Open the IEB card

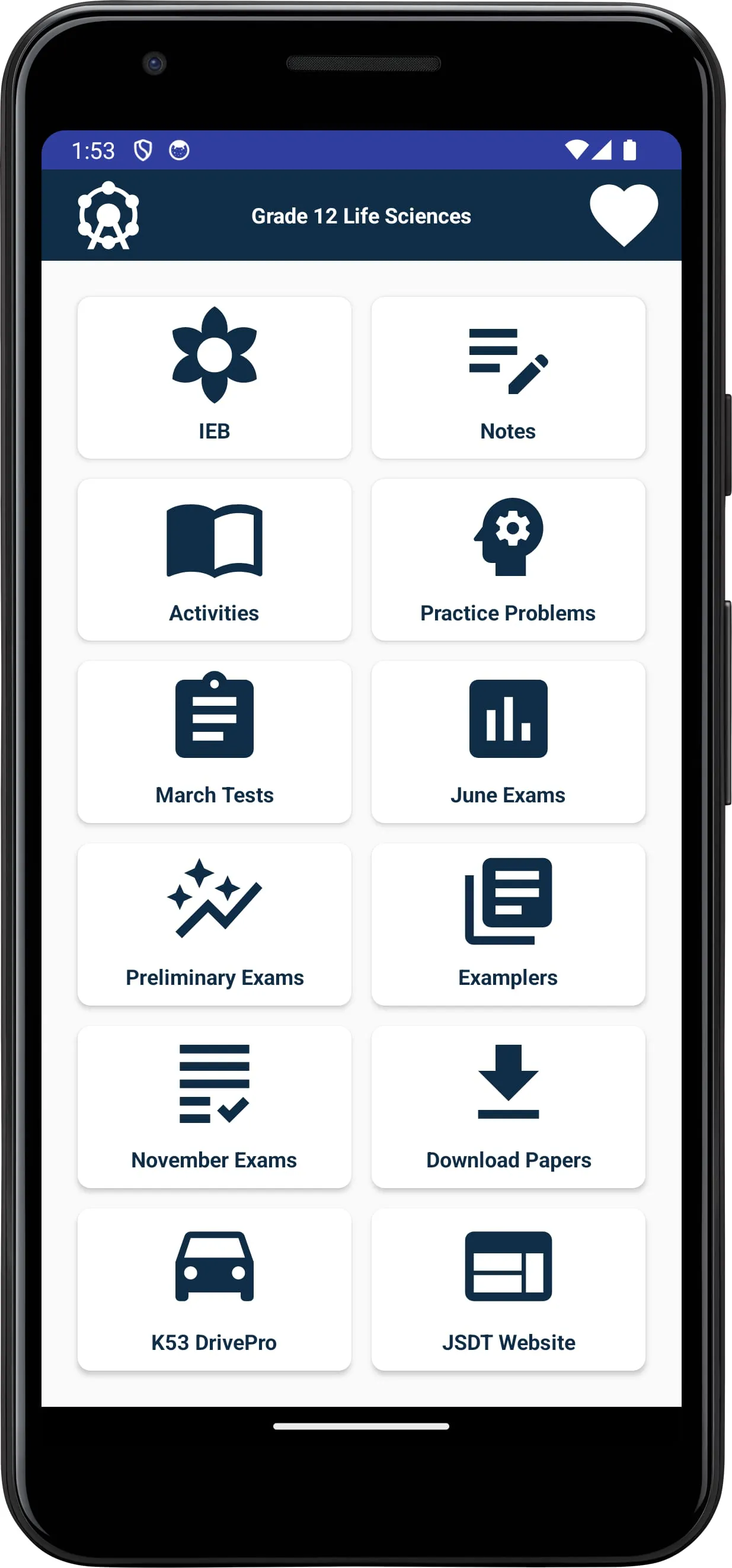coord(214,377)
